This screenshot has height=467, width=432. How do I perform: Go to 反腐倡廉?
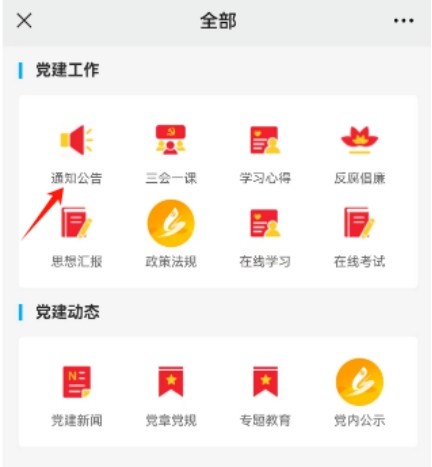(359, 154)
